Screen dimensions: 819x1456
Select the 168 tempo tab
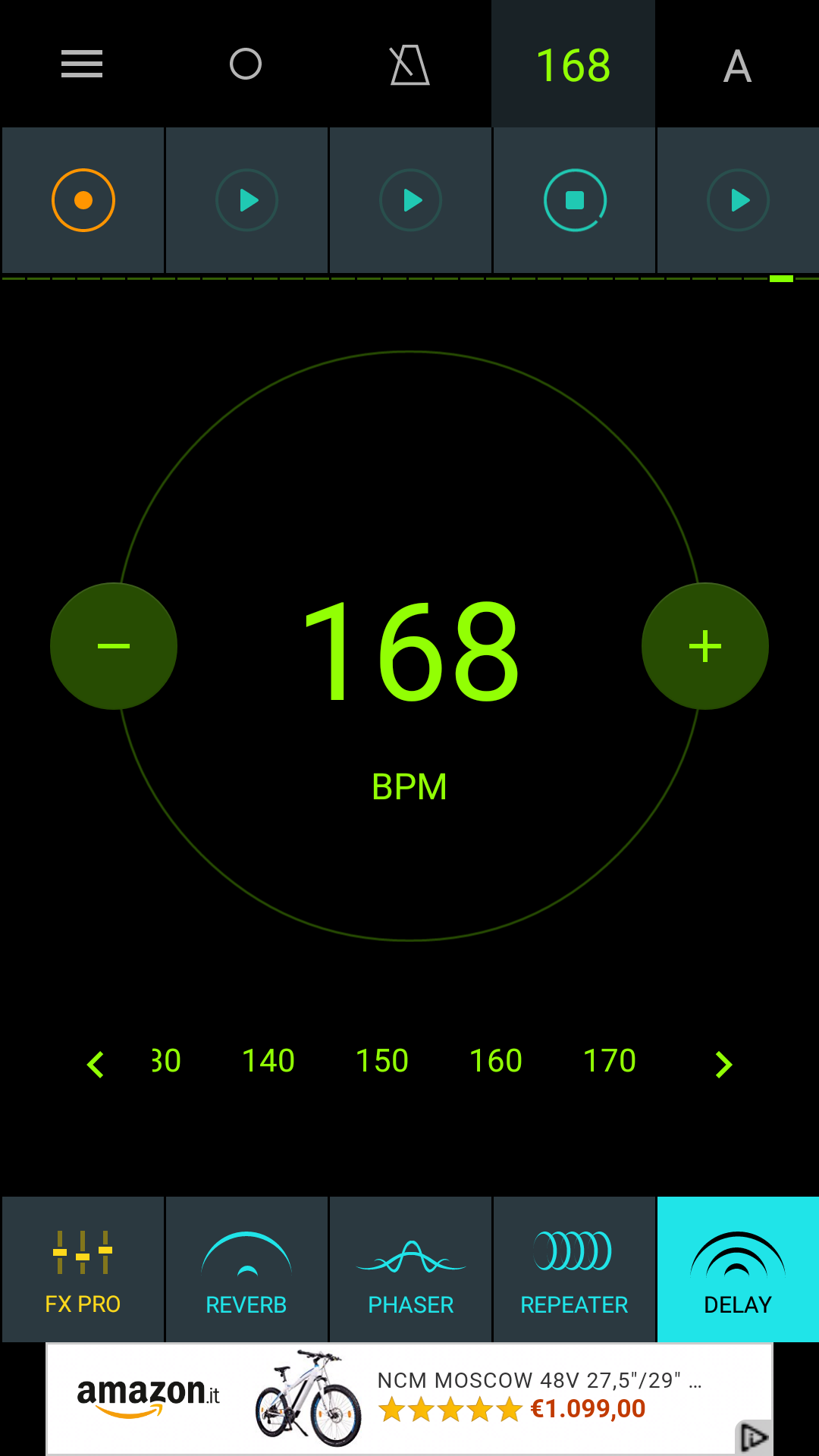pos(573,64)
